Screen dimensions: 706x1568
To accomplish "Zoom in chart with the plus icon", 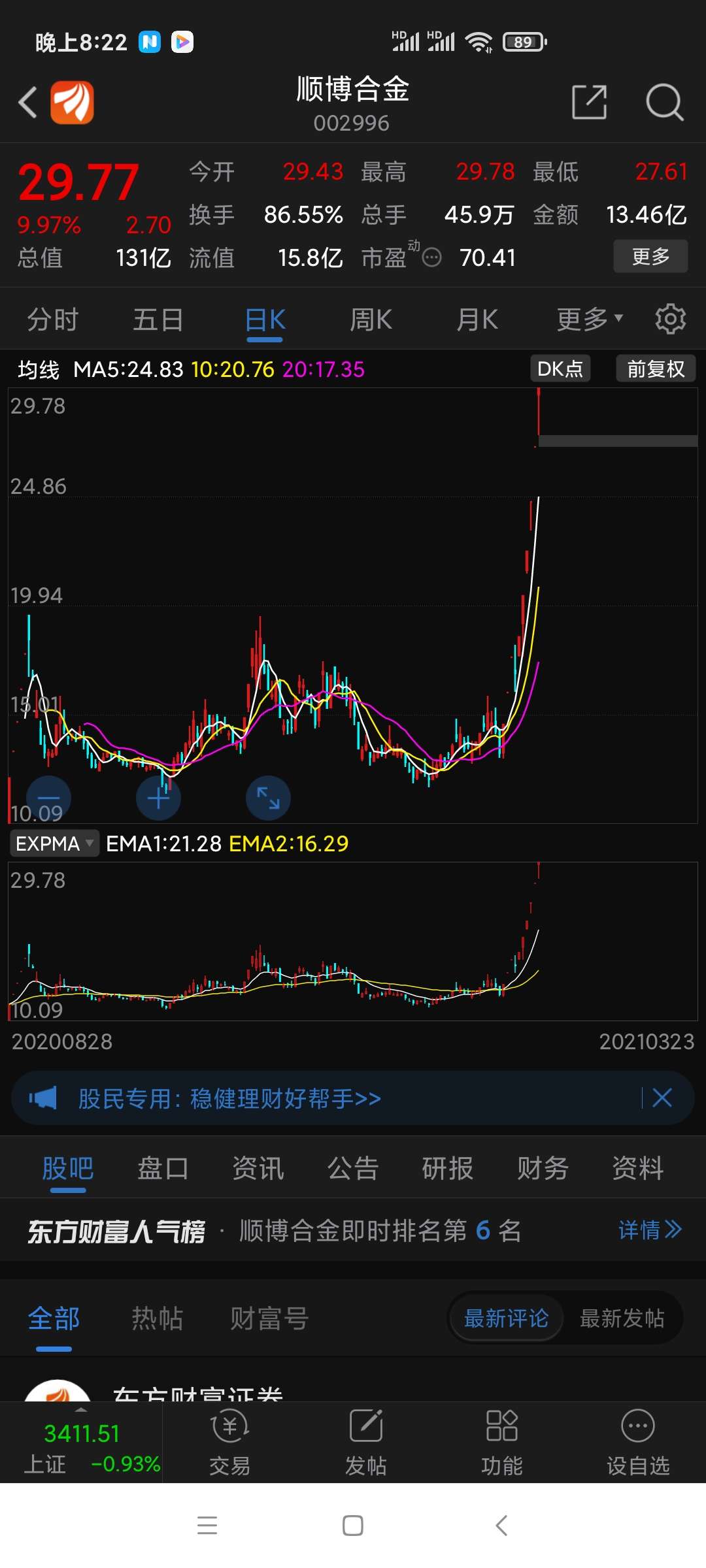I will coord(159,798).
